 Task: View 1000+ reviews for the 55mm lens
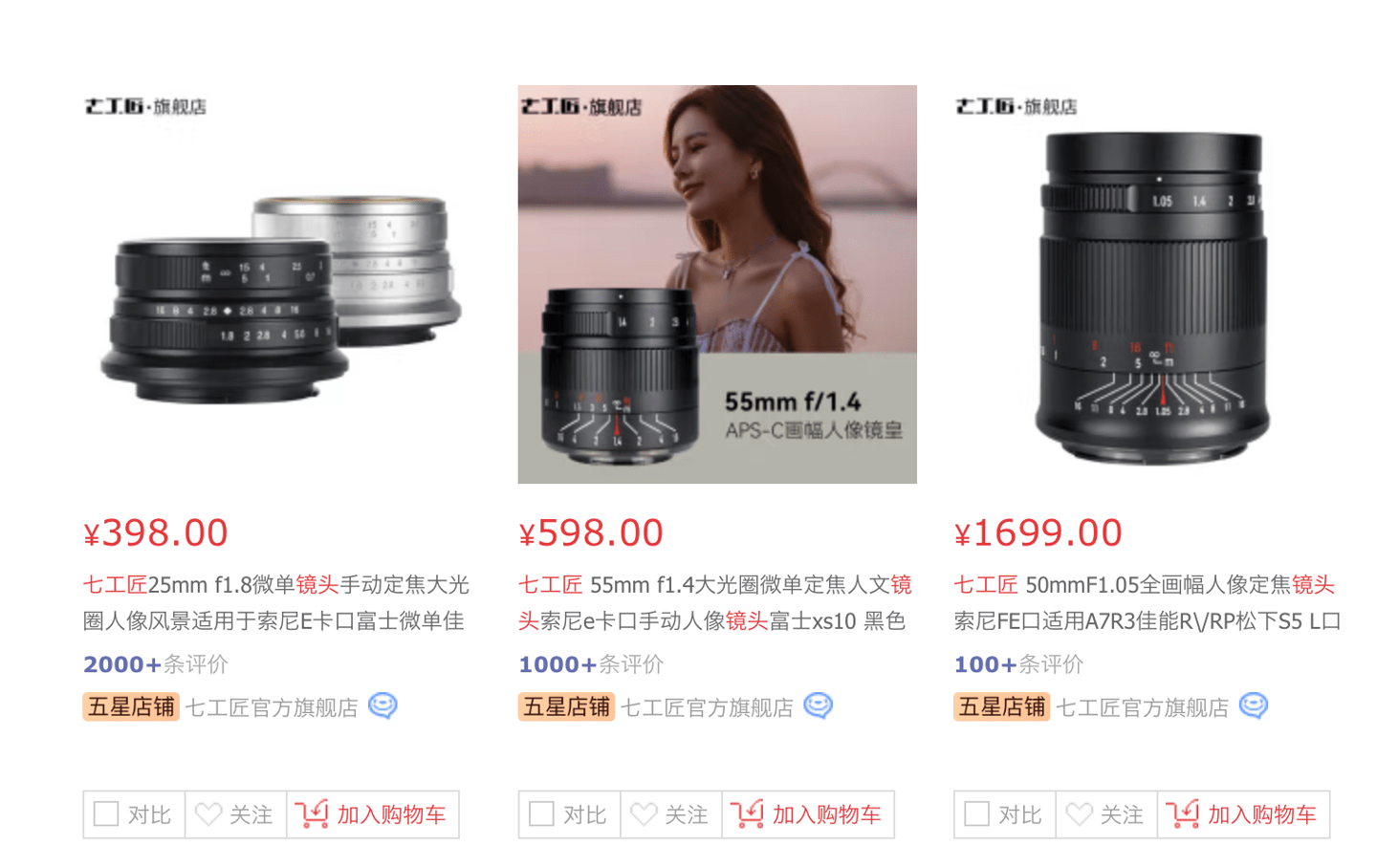(x=590, y=664)
